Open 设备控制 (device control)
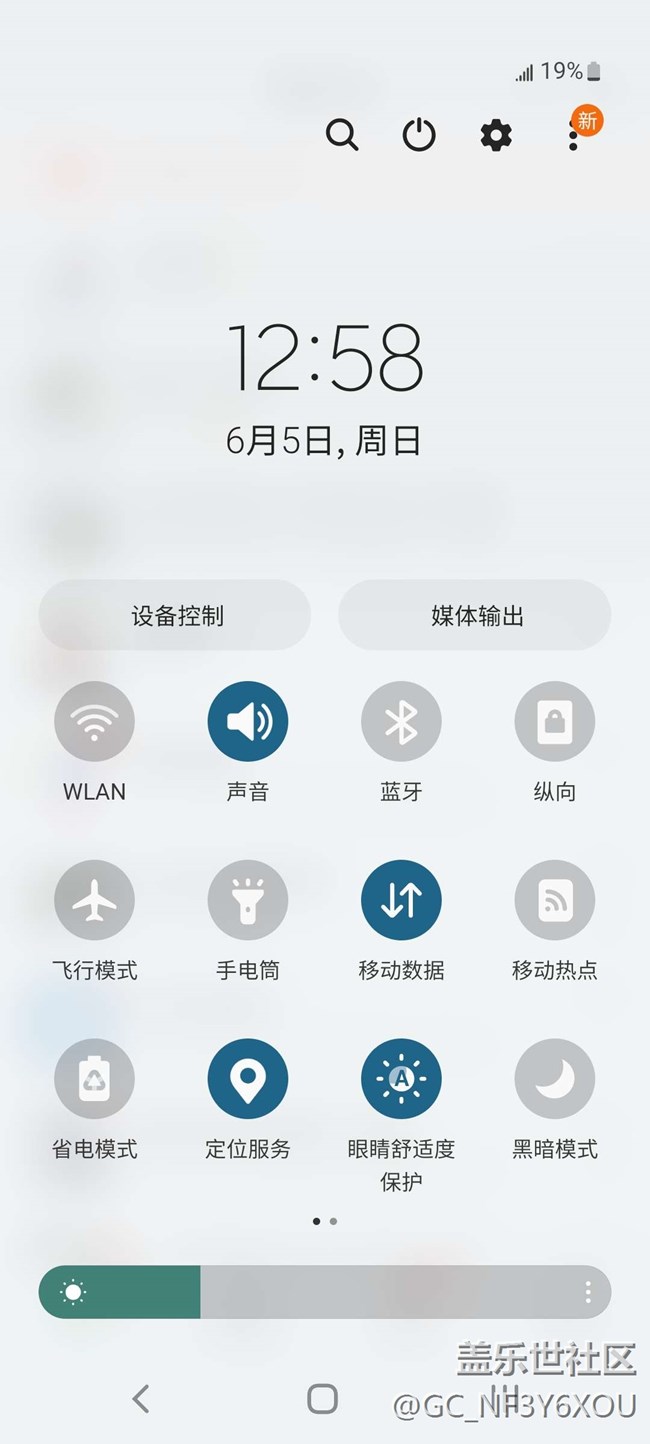The width and height of the screenshot is (650, 1444). 175,615
